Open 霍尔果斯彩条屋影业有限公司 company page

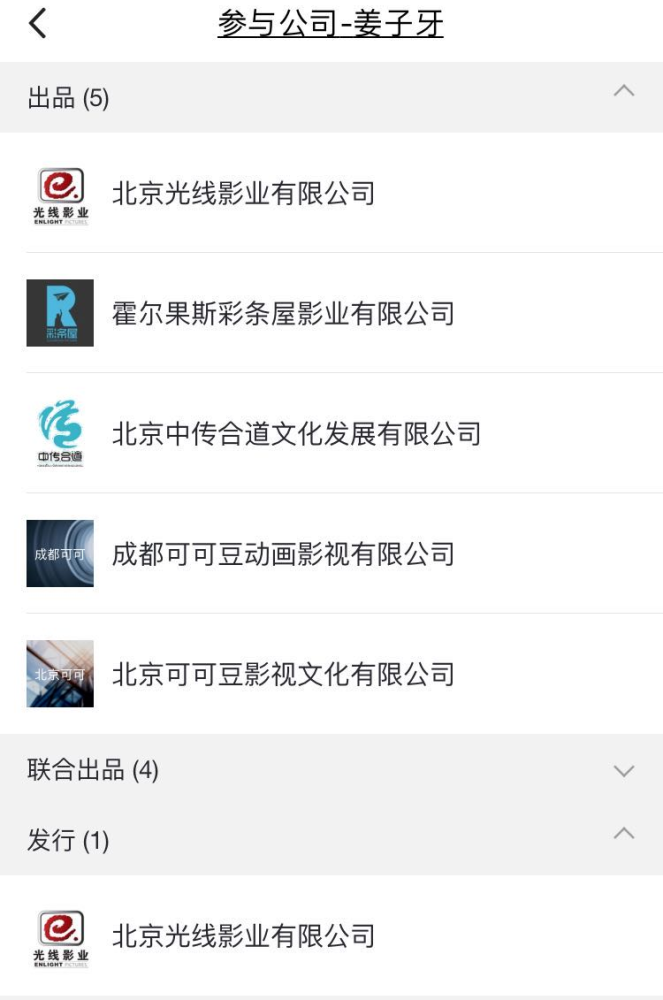pyautogui.click(x=283, y=313)
